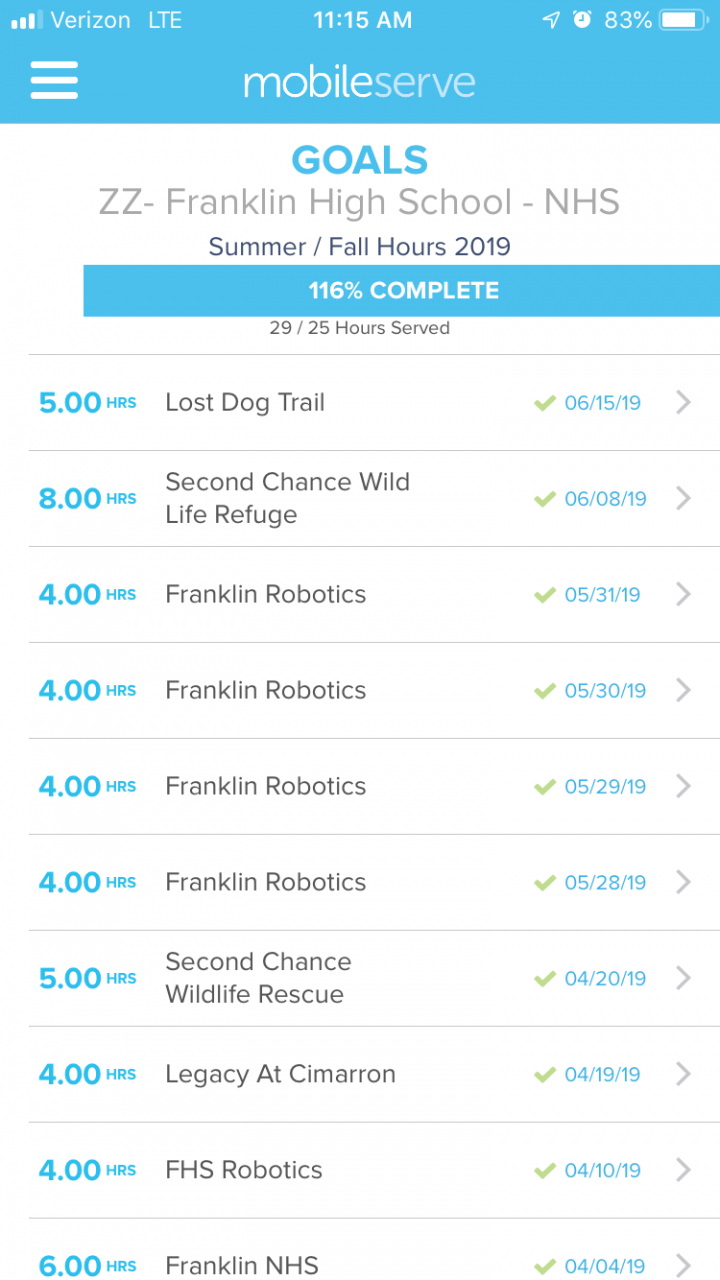Open the hamburger navigation menu

[54, 80]
